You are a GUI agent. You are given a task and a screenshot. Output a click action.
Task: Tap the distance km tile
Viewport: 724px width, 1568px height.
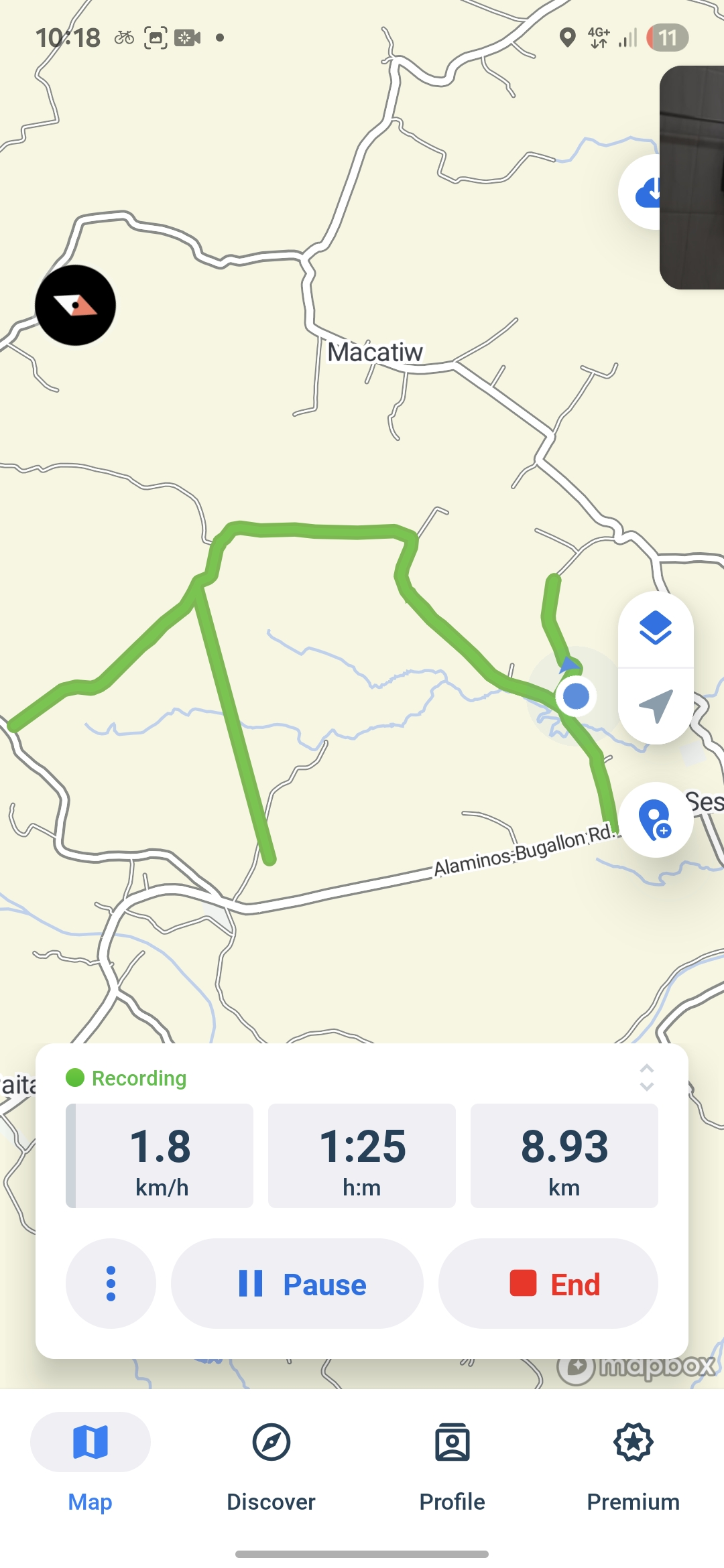[x=564, y=1156]
